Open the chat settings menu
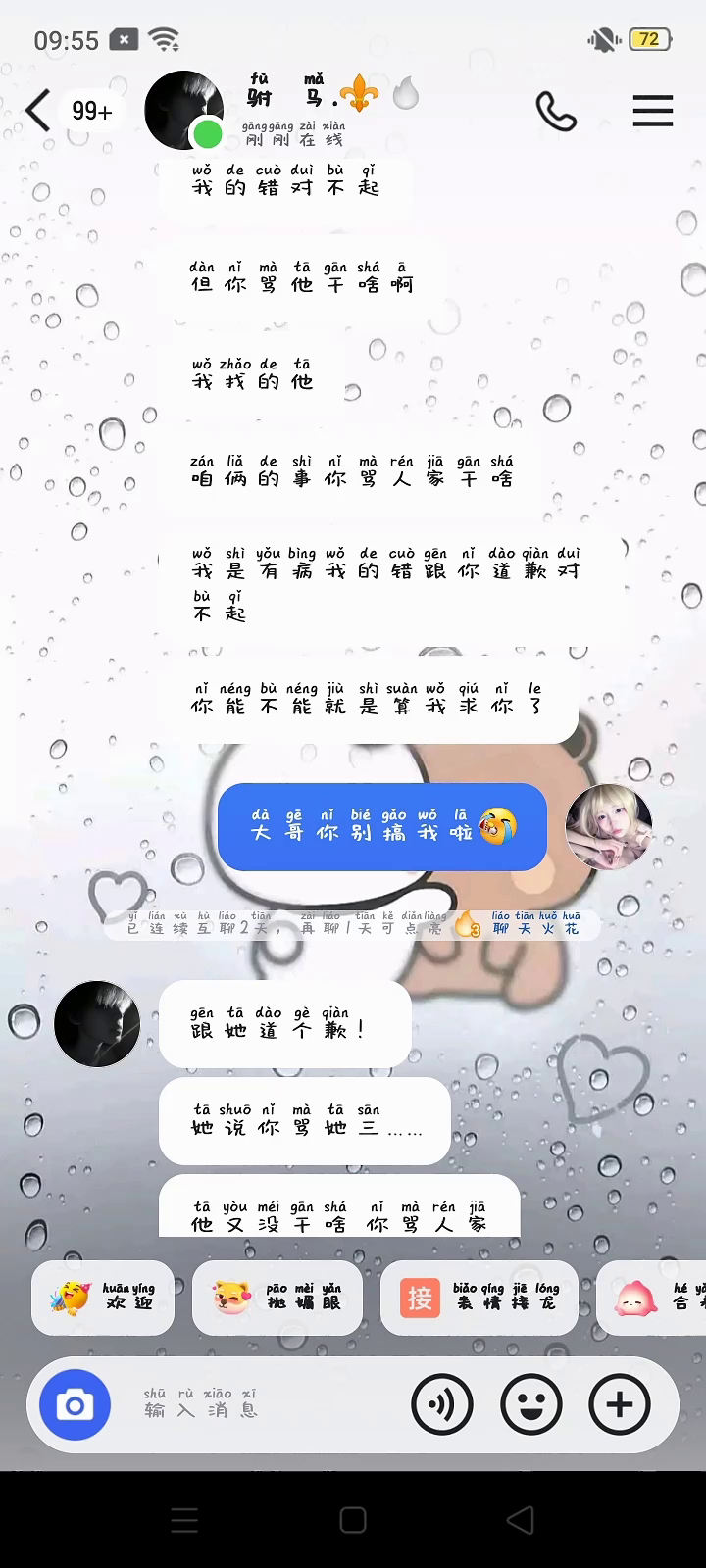 652,111
